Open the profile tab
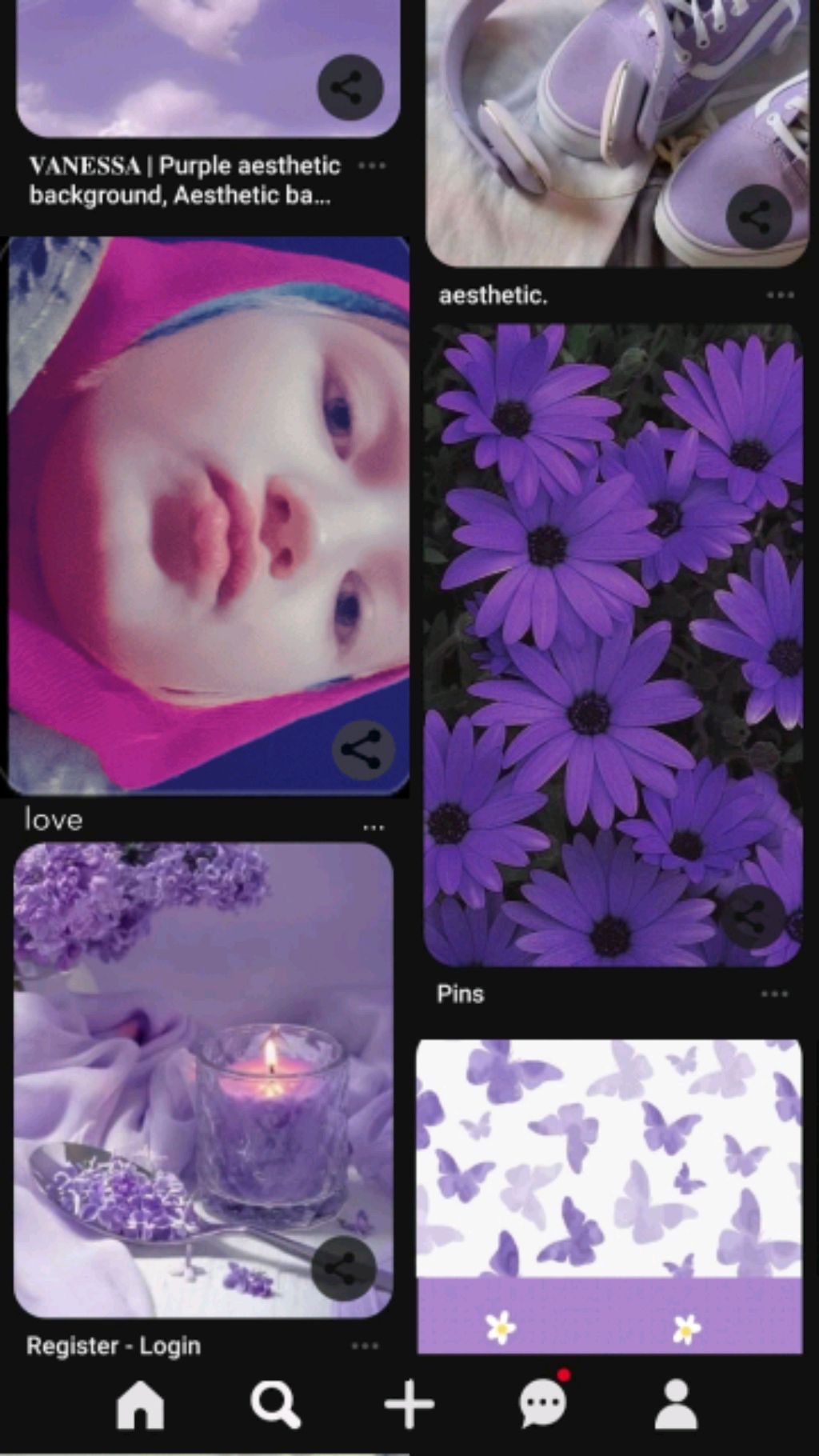The width and height of the screenshot is (819, 1456). (677, 1405)
